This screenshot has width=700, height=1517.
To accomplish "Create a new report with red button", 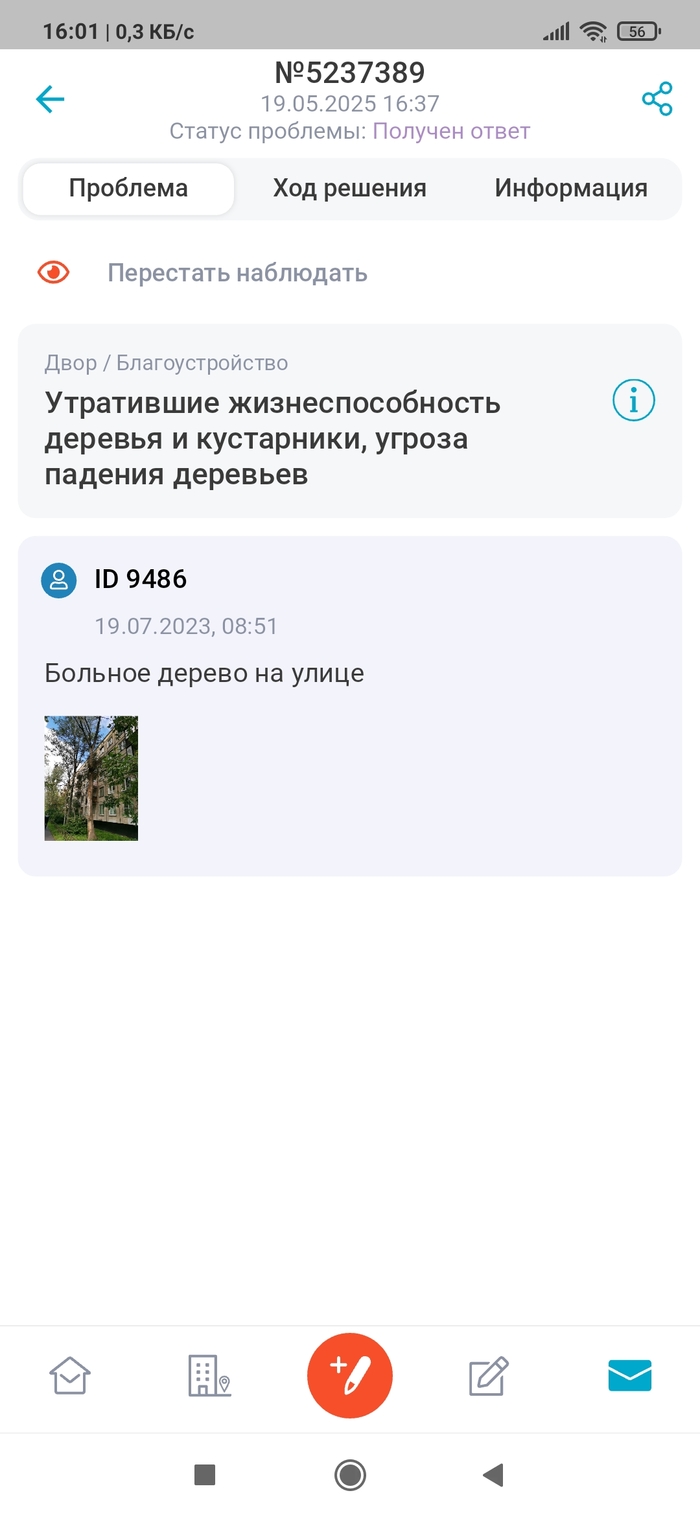I will point(350,1376).
